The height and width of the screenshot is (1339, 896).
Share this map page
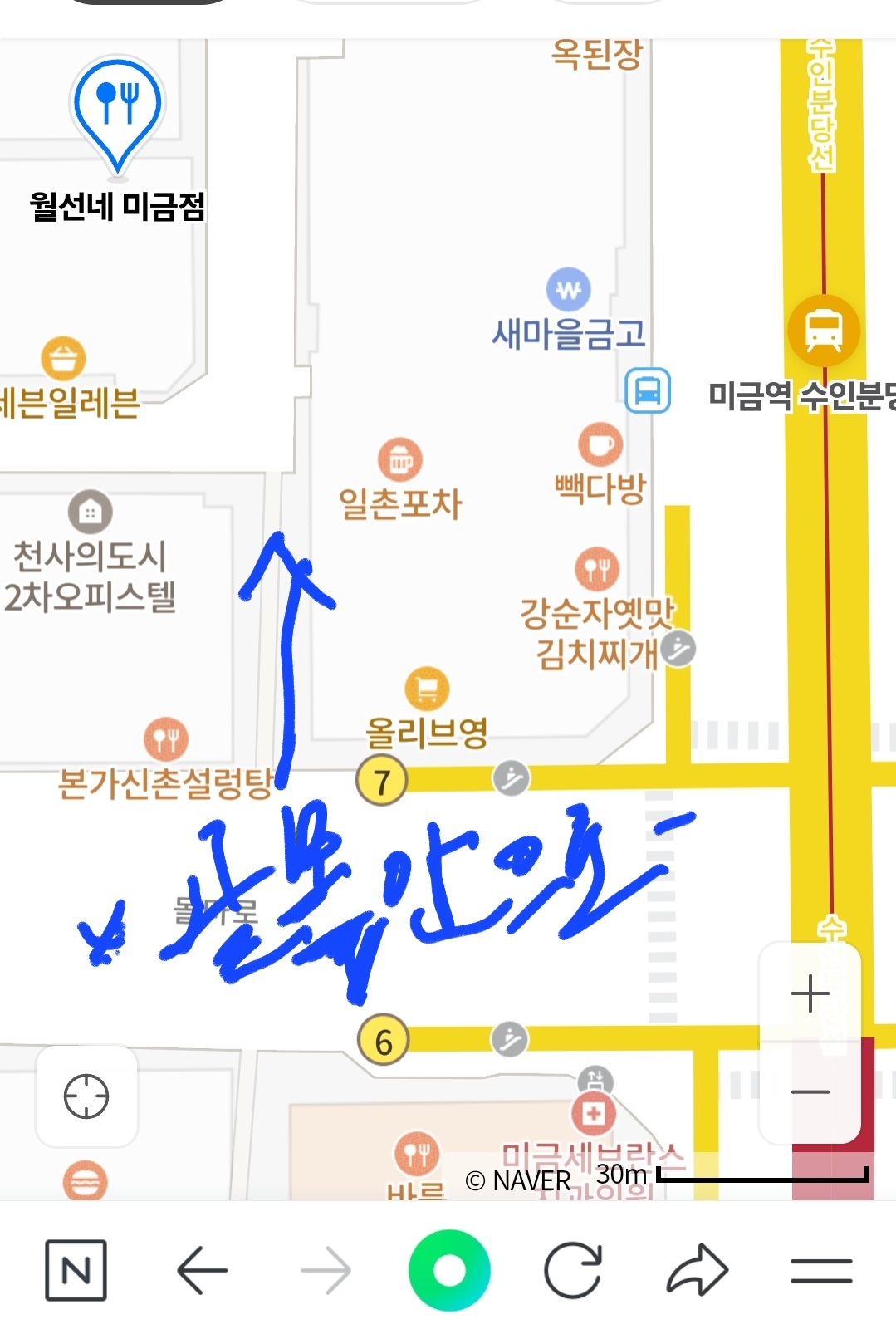[698, 1270]
